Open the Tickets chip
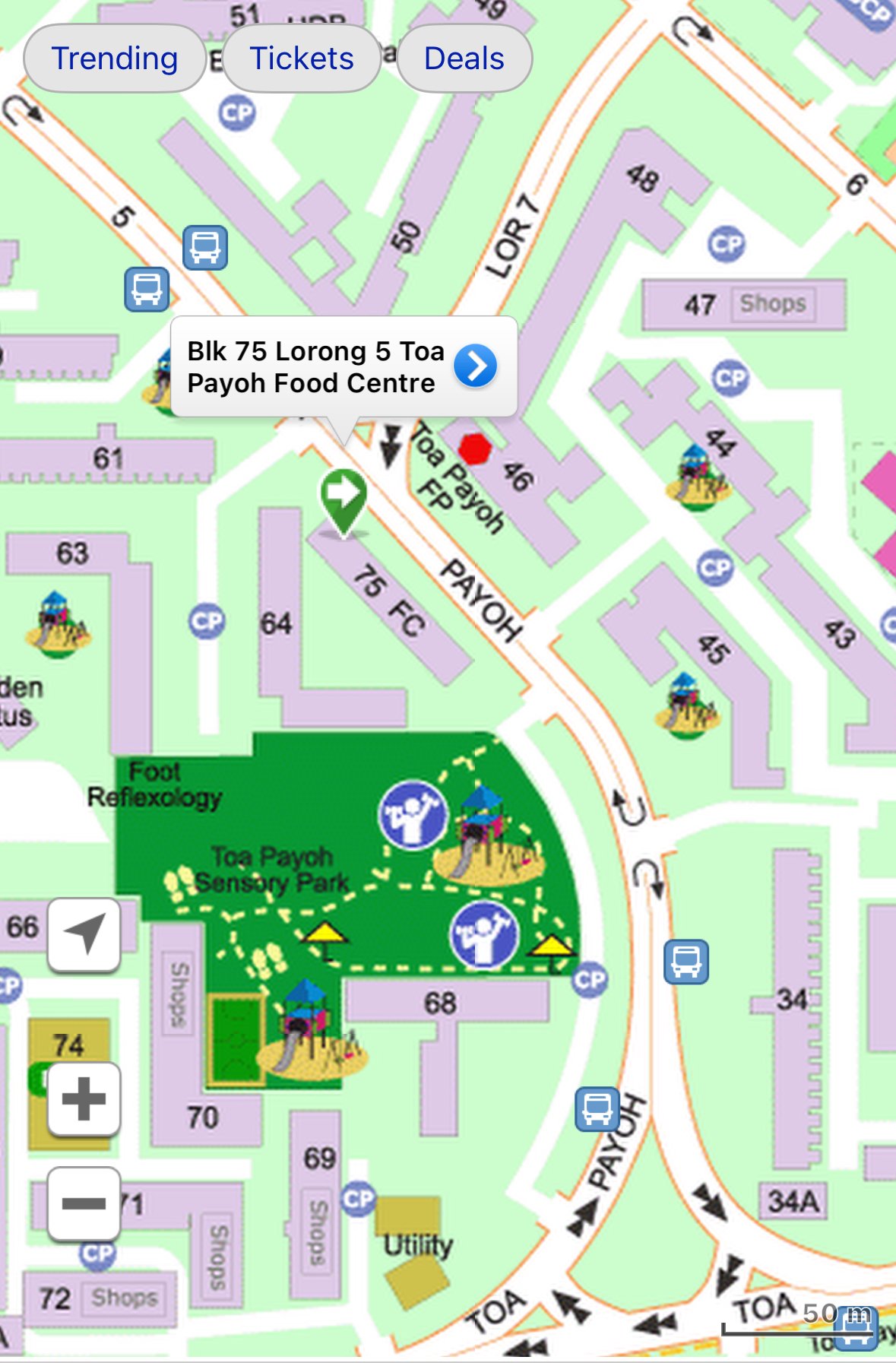The width and height of the screenshot is (896, 1363). click(302, 59)
